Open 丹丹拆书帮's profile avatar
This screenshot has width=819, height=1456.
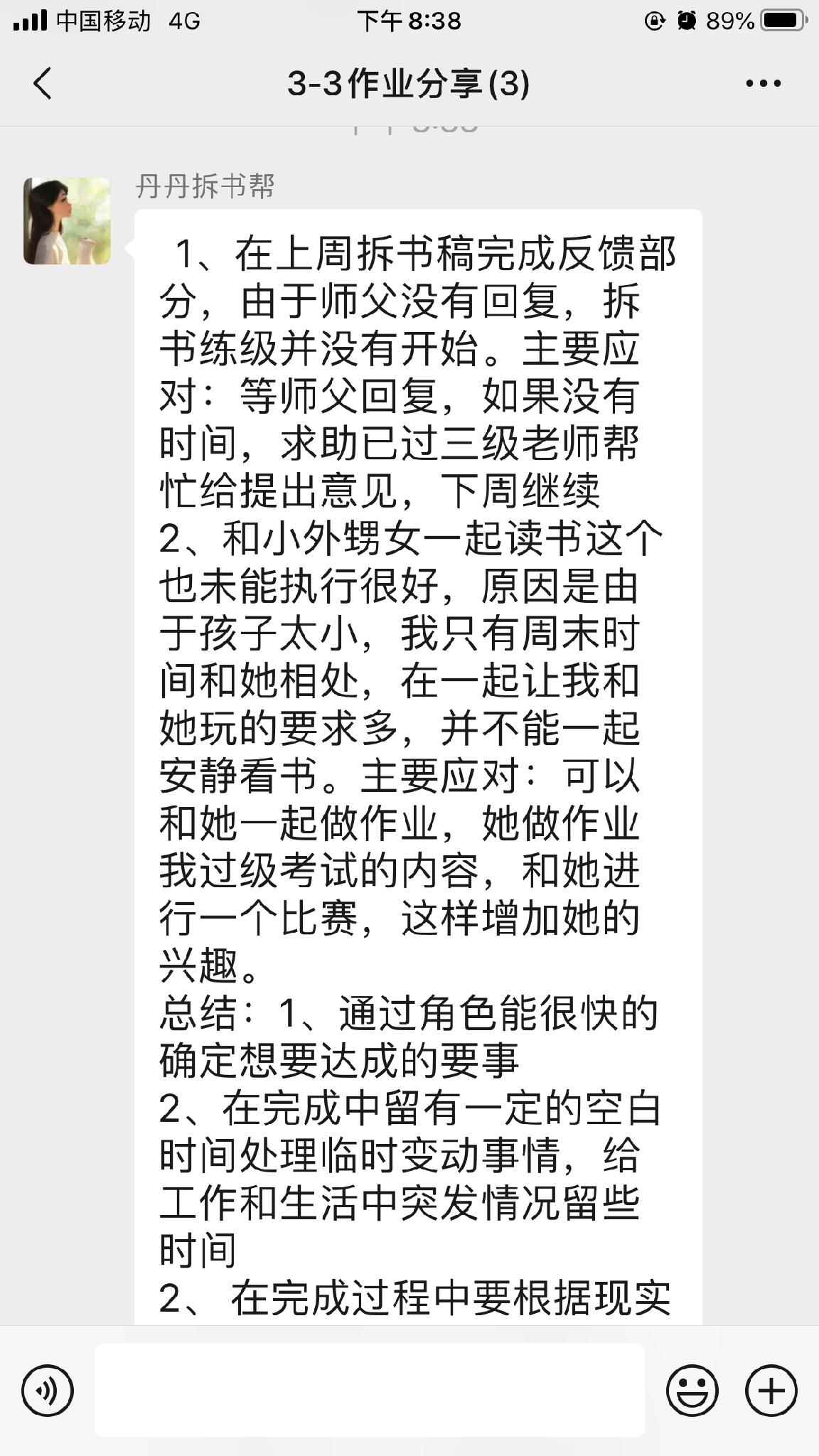coord(67,221)
